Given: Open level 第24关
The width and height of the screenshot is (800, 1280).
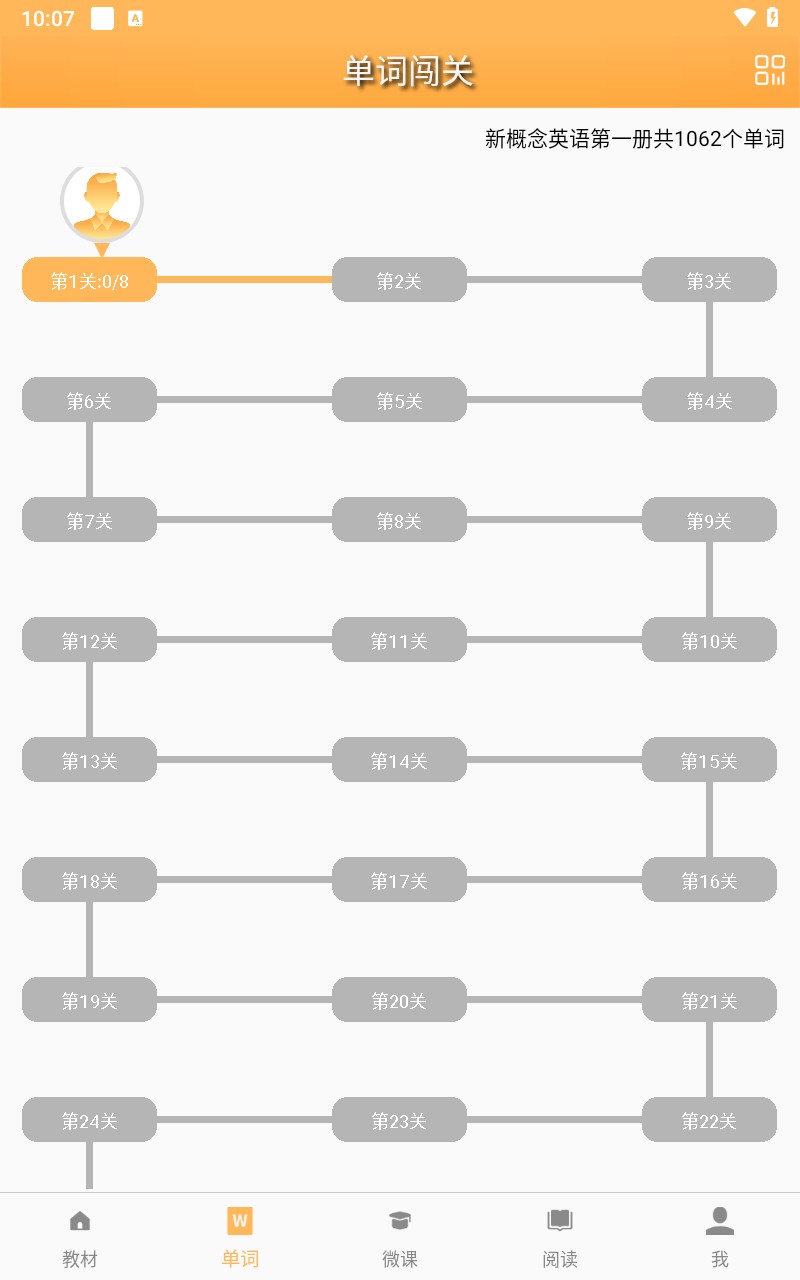Looking at the screenshot, I should [x=89, y=1120].
